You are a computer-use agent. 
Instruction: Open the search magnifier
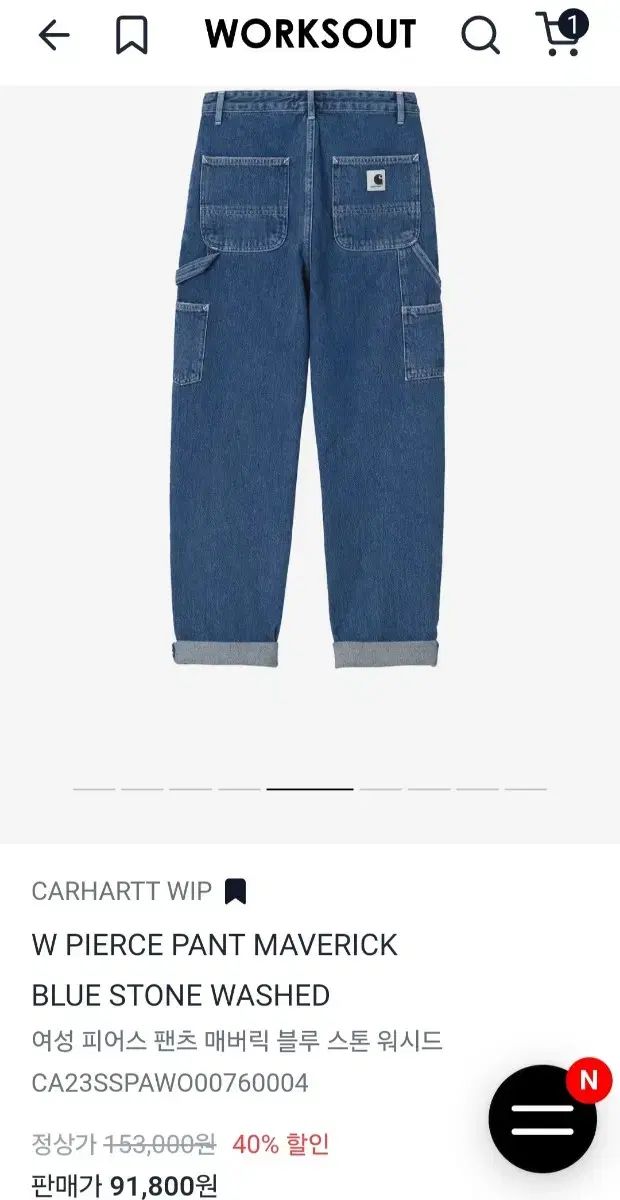(x=480, y=36)
